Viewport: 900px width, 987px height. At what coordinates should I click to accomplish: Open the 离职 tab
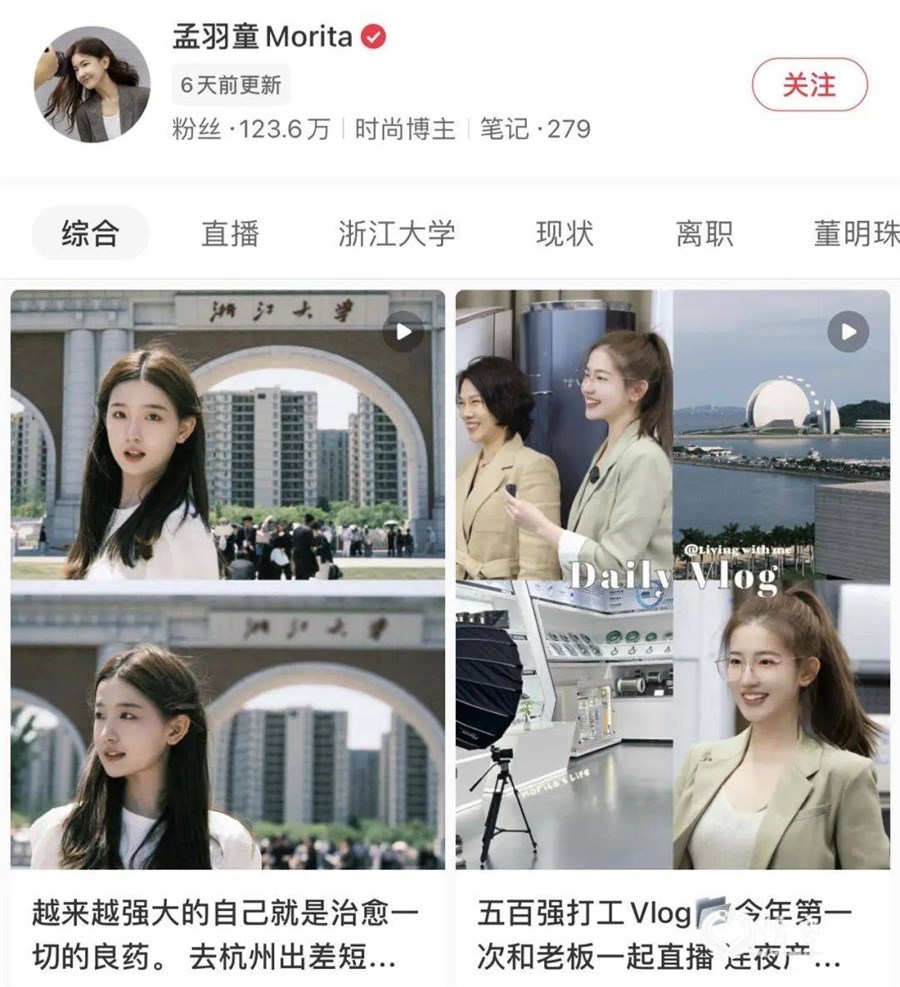click(704, 234)
